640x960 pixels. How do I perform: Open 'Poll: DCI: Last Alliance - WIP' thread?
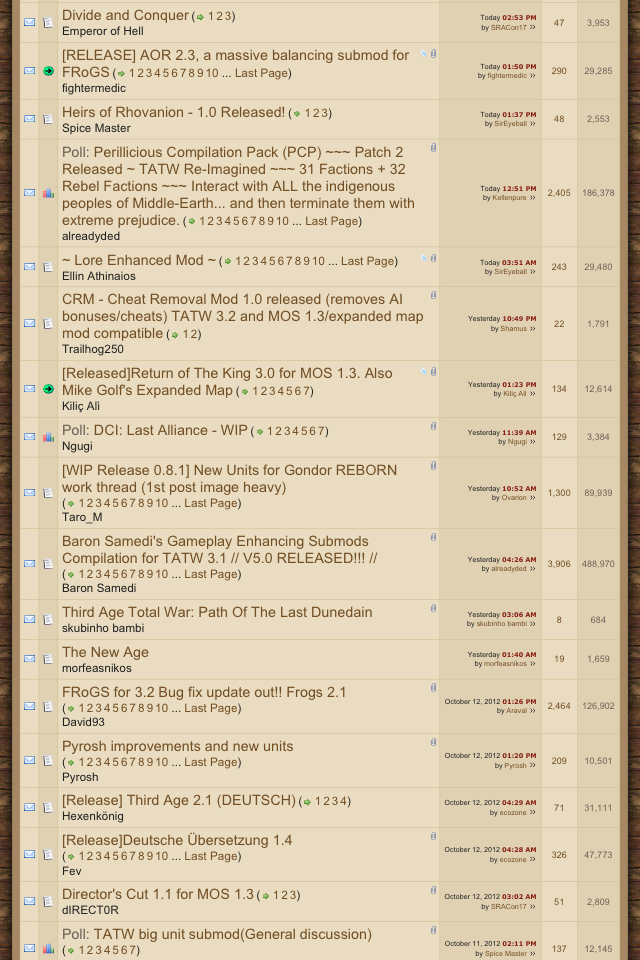click(154, 430)
